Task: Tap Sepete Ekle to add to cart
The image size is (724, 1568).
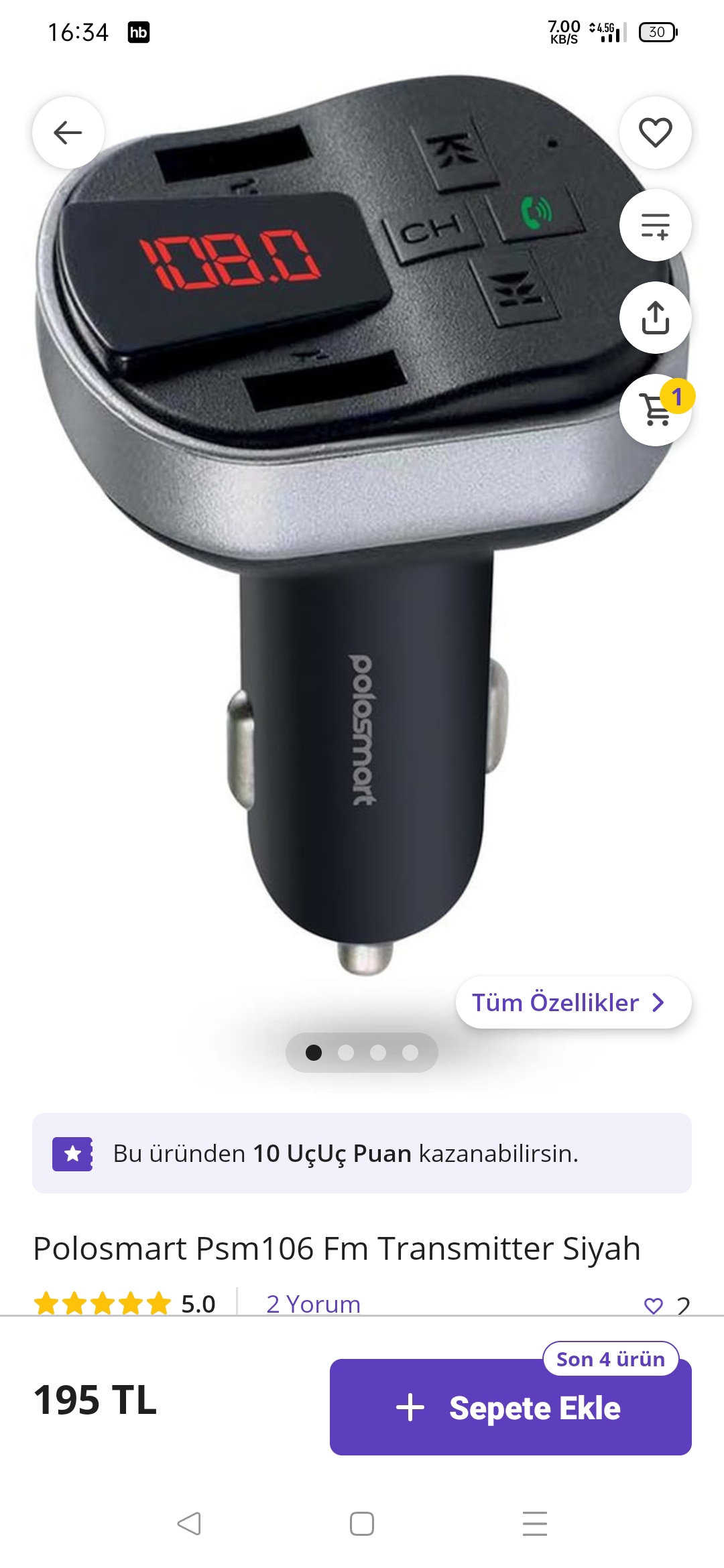Action: pyautogui.click(x=510, y=1407)
